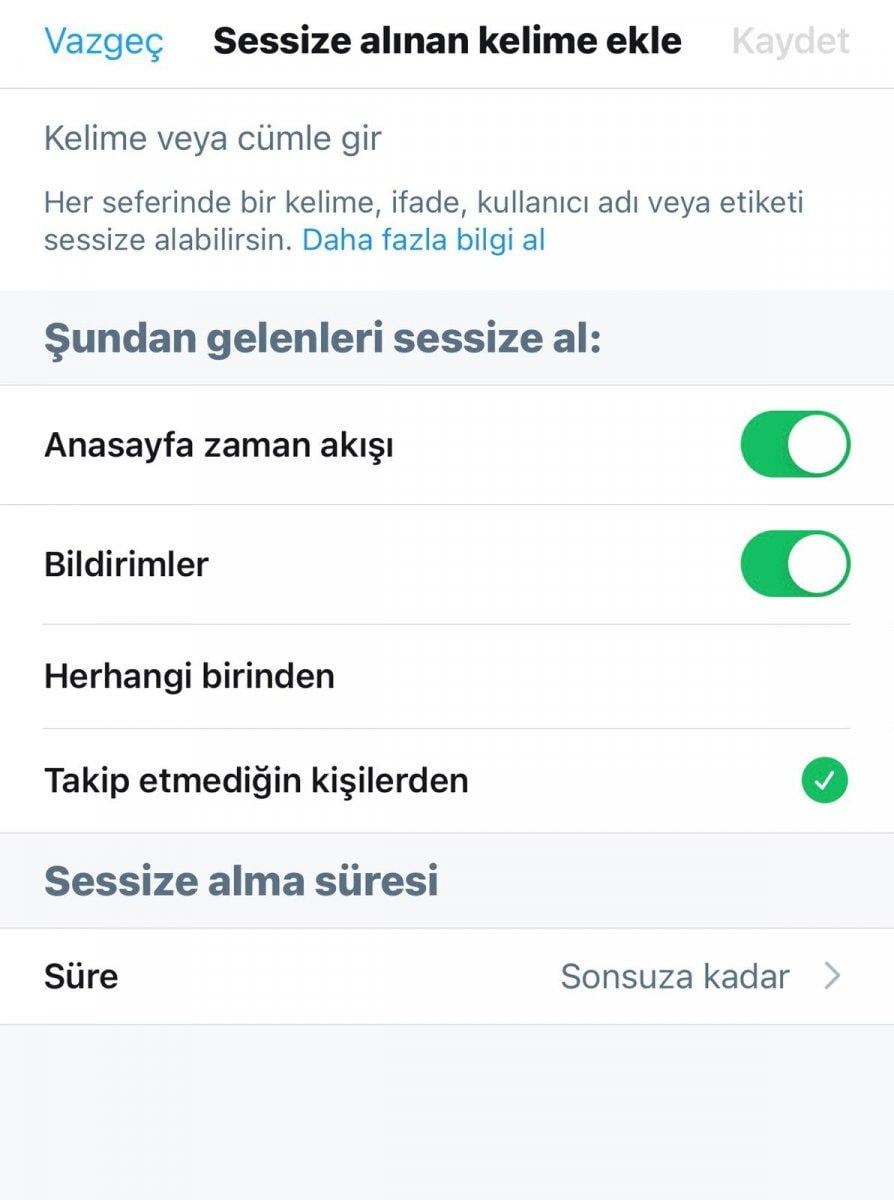Tap the Sessize alma süresi section header

(240, 882)
